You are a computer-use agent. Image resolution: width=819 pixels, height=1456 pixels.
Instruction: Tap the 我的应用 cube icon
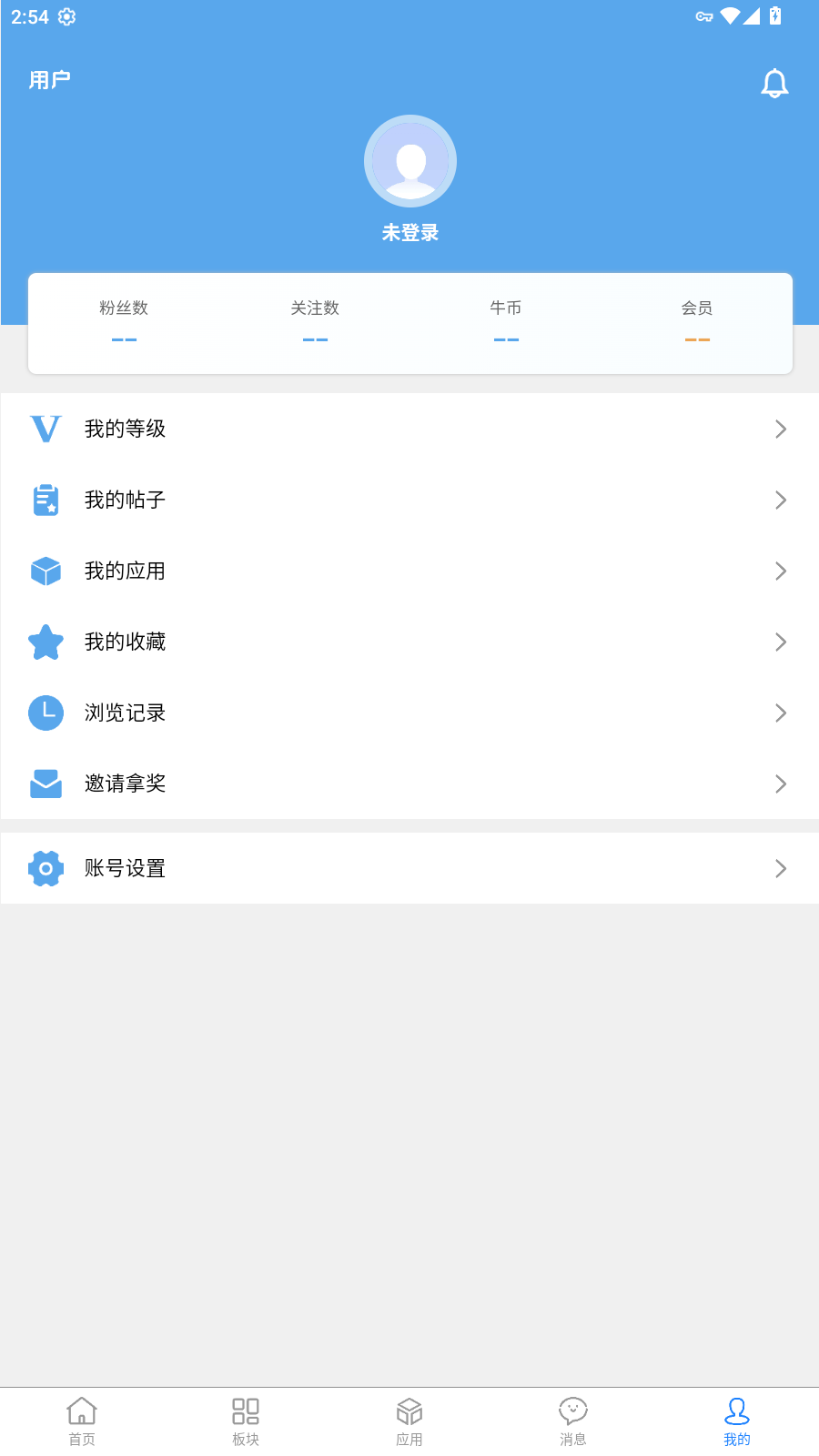tap(45, 571)
